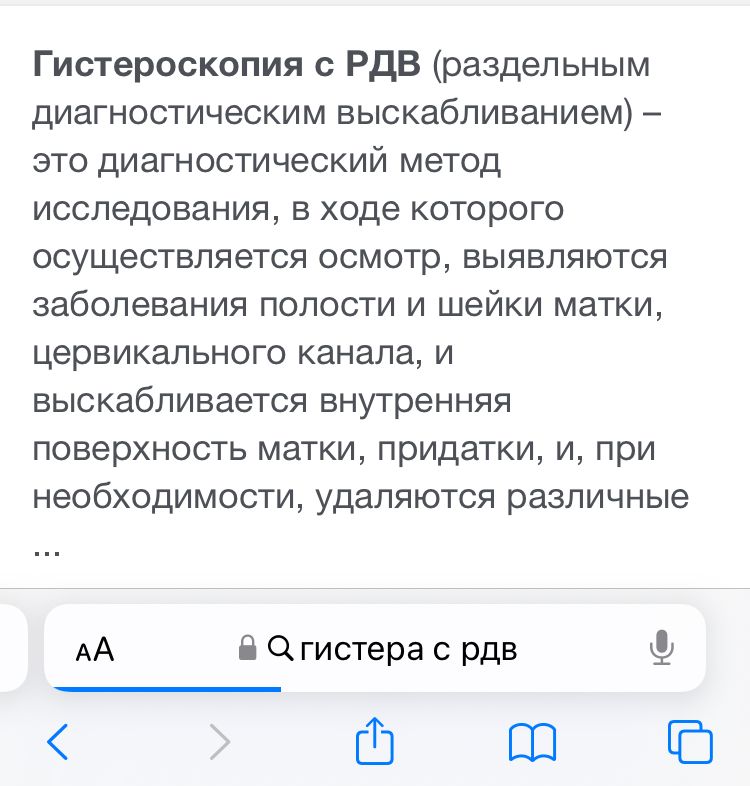Image resolution: width=750 pixels, height=786 pixels.
Task: Tap the dimmed forward chevron
Action: (x=219, y=742)
